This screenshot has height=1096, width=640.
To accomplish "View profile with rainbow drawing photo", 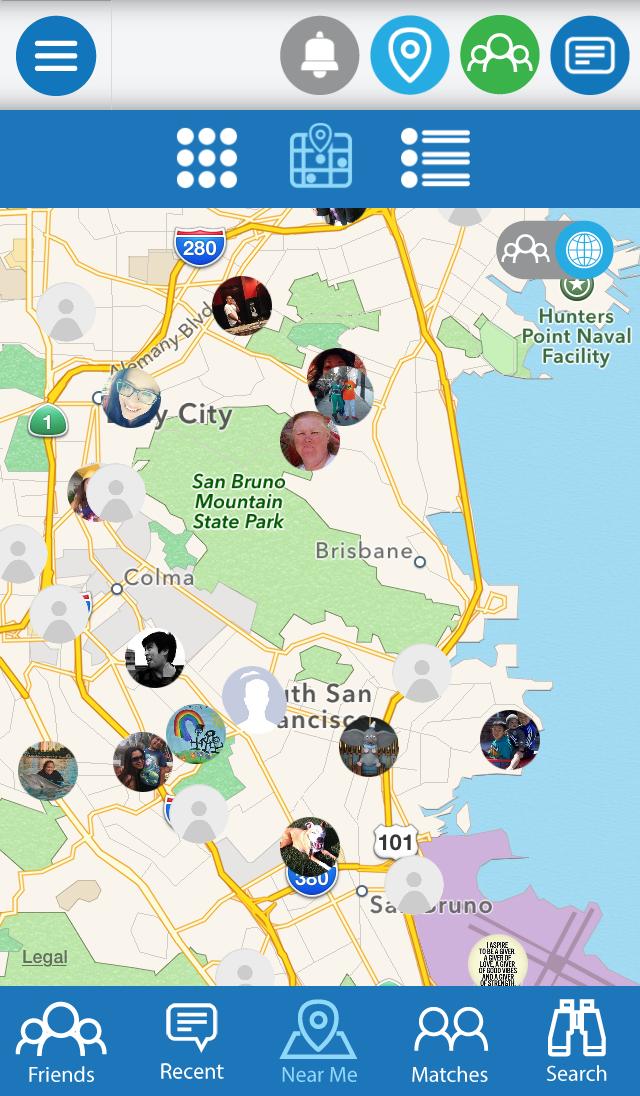I will coord(196,733).
